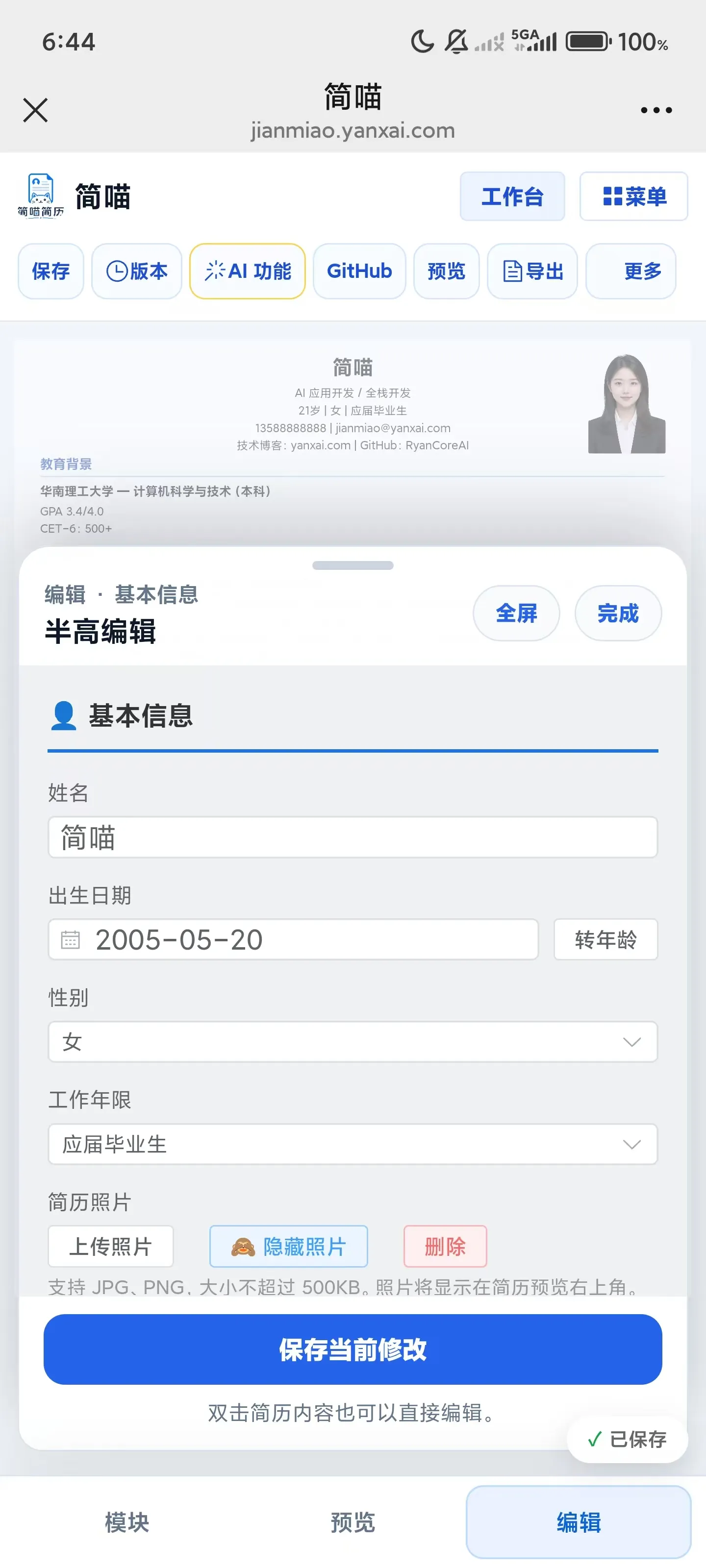
Task: Switch to the 模块 bottom tab
Action: tap(126, 1522)
